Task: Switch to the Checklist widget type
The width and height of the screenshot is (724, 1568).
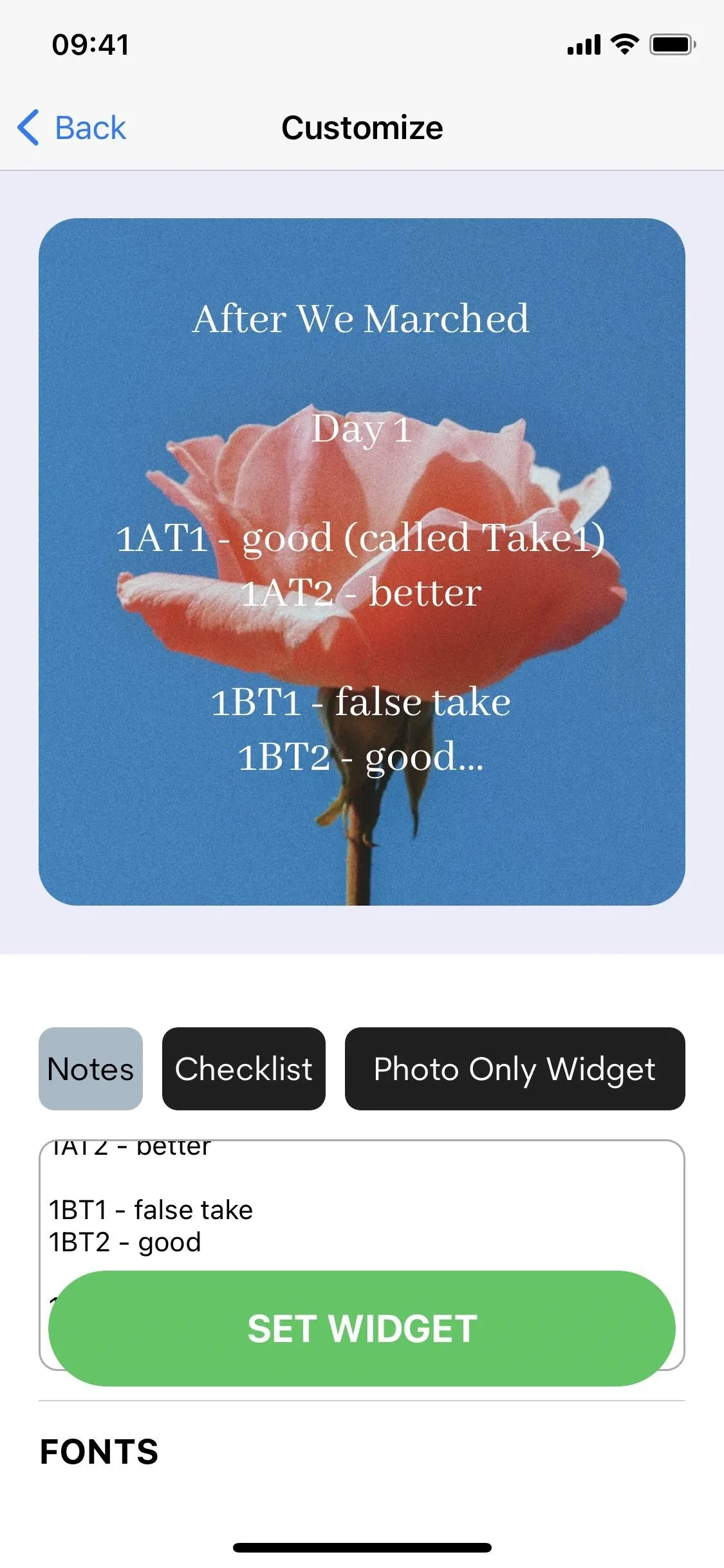Action: (x=244, y=1069)
